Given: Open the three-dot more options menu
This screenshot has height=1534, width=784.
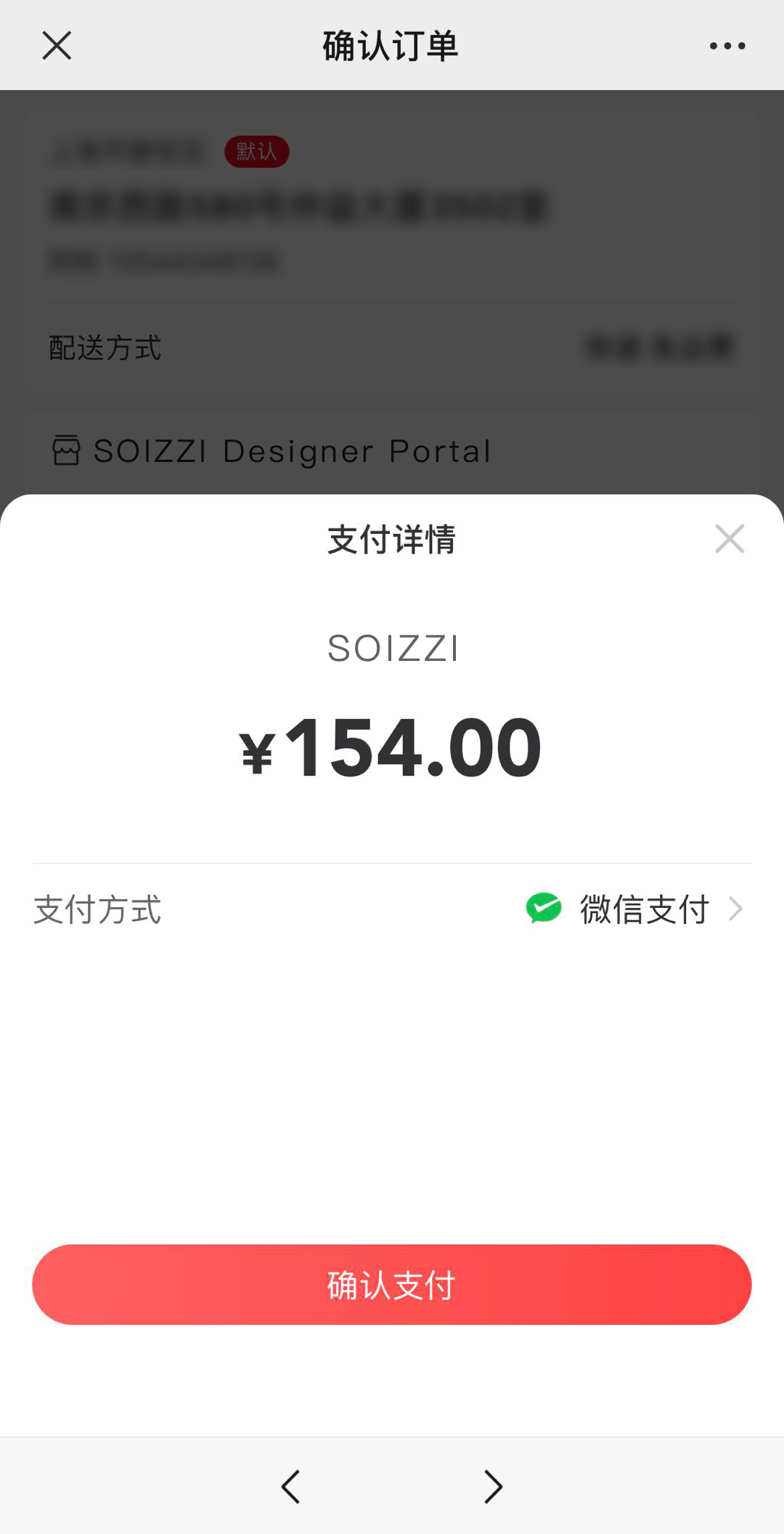Looking at the screenshot, I should tap(727, 46).
